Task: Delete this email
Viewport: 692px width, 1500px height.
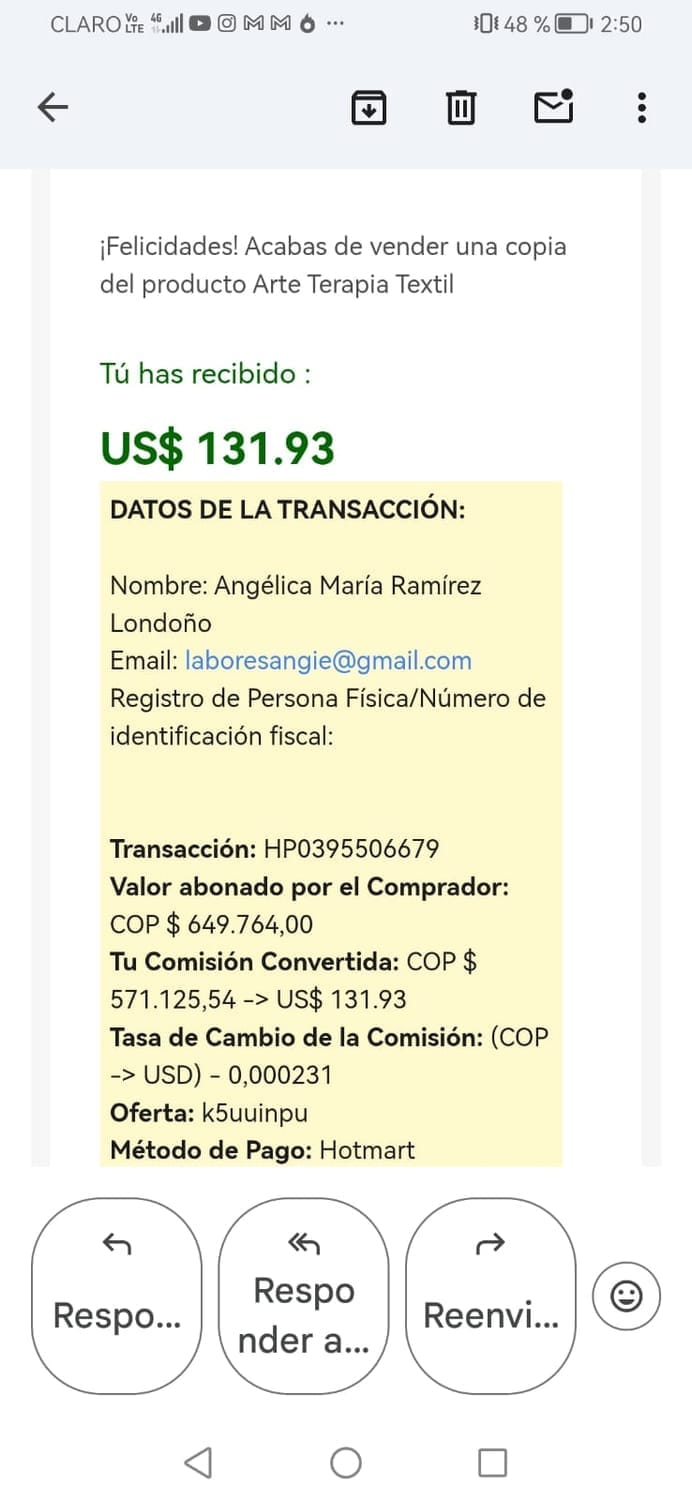Action: tap(461, 107)
